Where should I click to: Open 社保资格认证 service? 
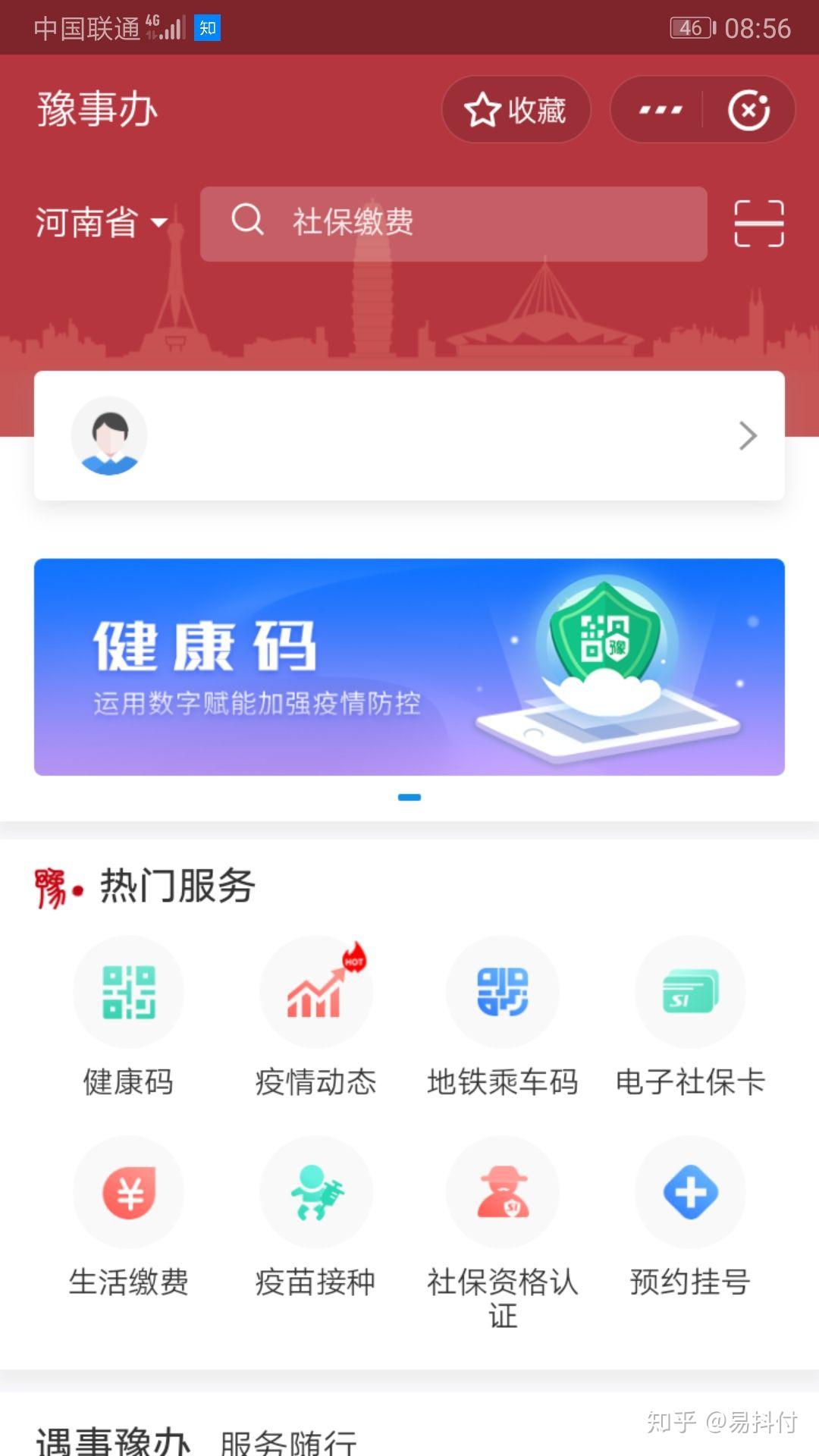click(502, 1221)
